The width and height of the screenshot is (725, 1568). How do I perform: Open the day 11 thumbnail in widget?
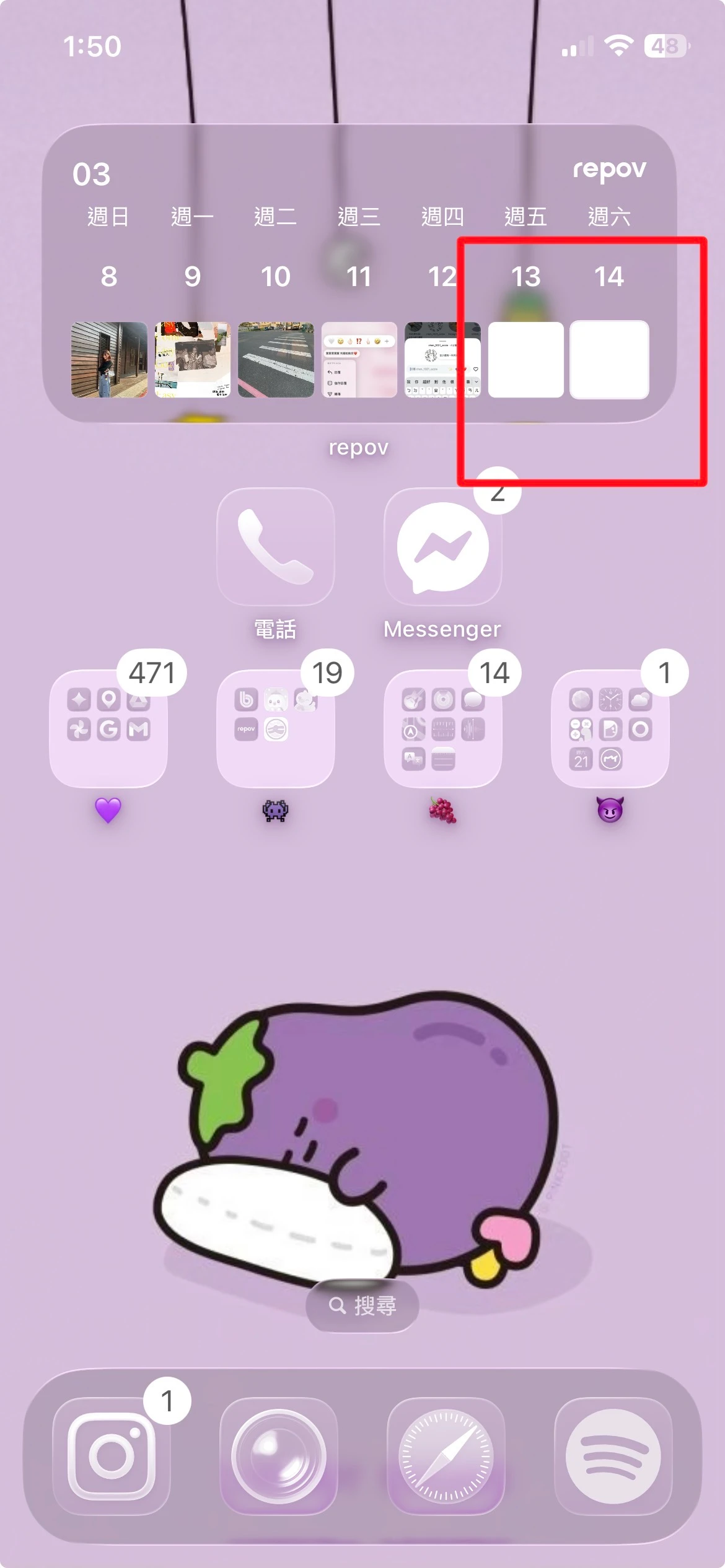[x=359, y=360]
